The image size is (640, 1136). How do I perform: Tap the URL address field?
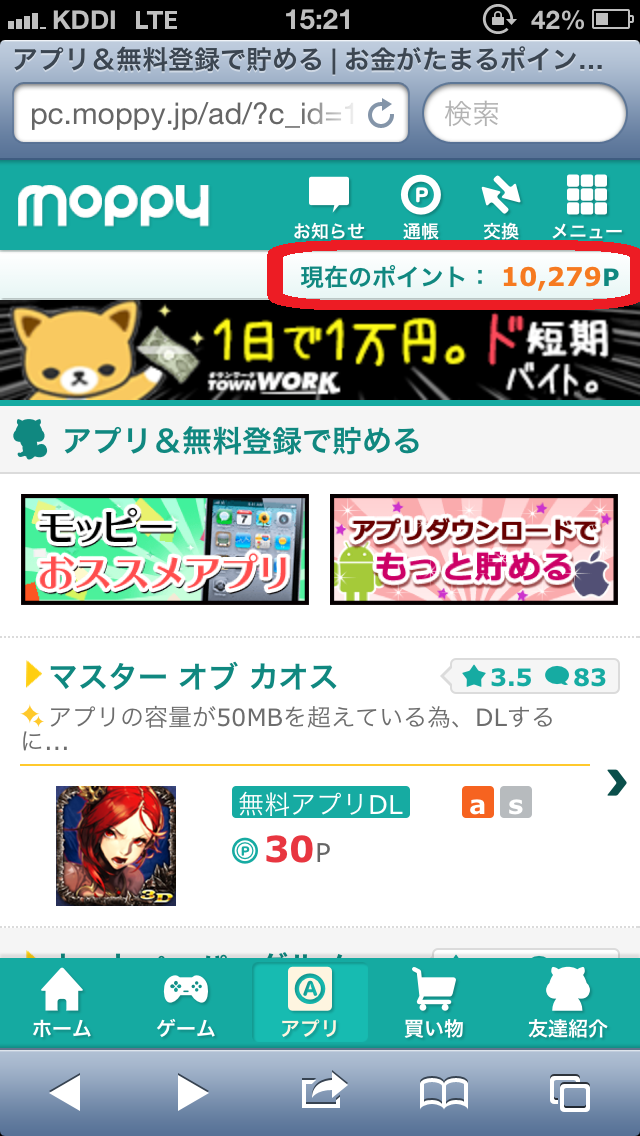pos(190,115)
